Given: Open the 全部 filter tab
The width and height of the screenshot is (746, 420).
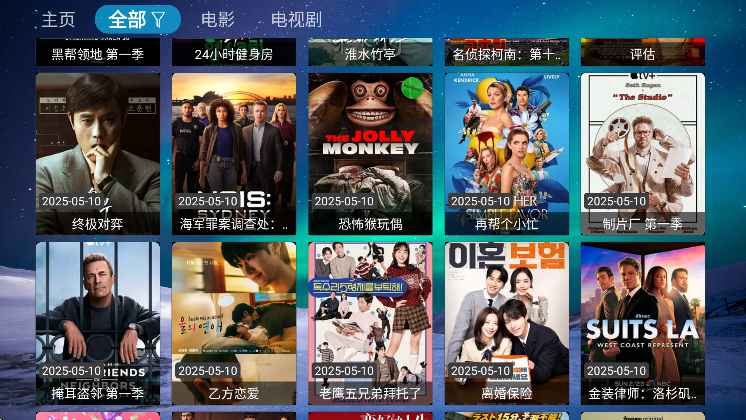Looking at the screenshot, I should pyautogui.click(x=137, y=19).
